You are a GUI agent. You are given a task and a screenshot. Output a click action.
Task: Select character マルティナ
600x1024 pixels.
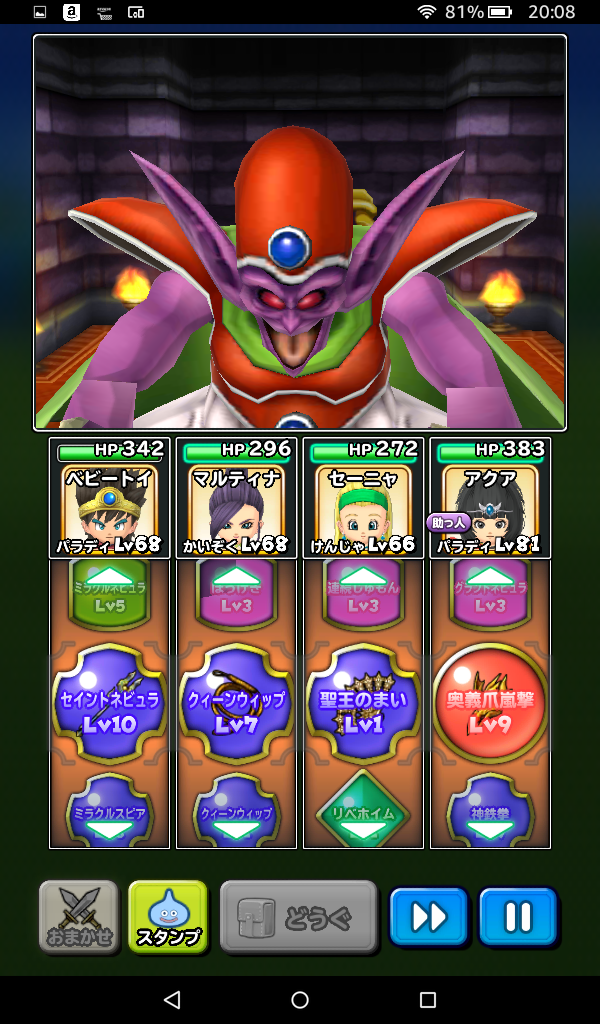236,498
